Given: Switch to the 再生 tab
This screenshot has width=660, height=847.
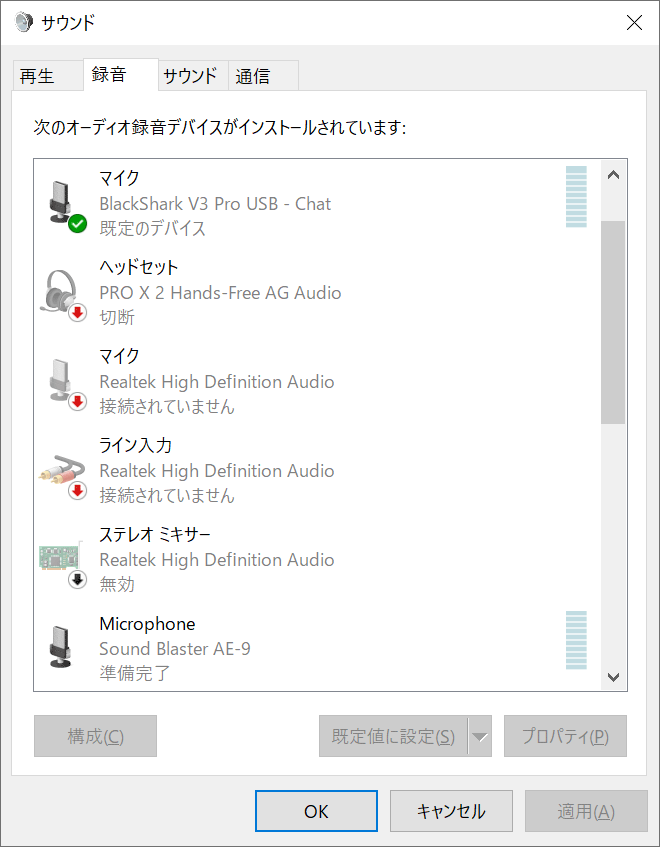Looking at the screenshot, I should 48,76.
